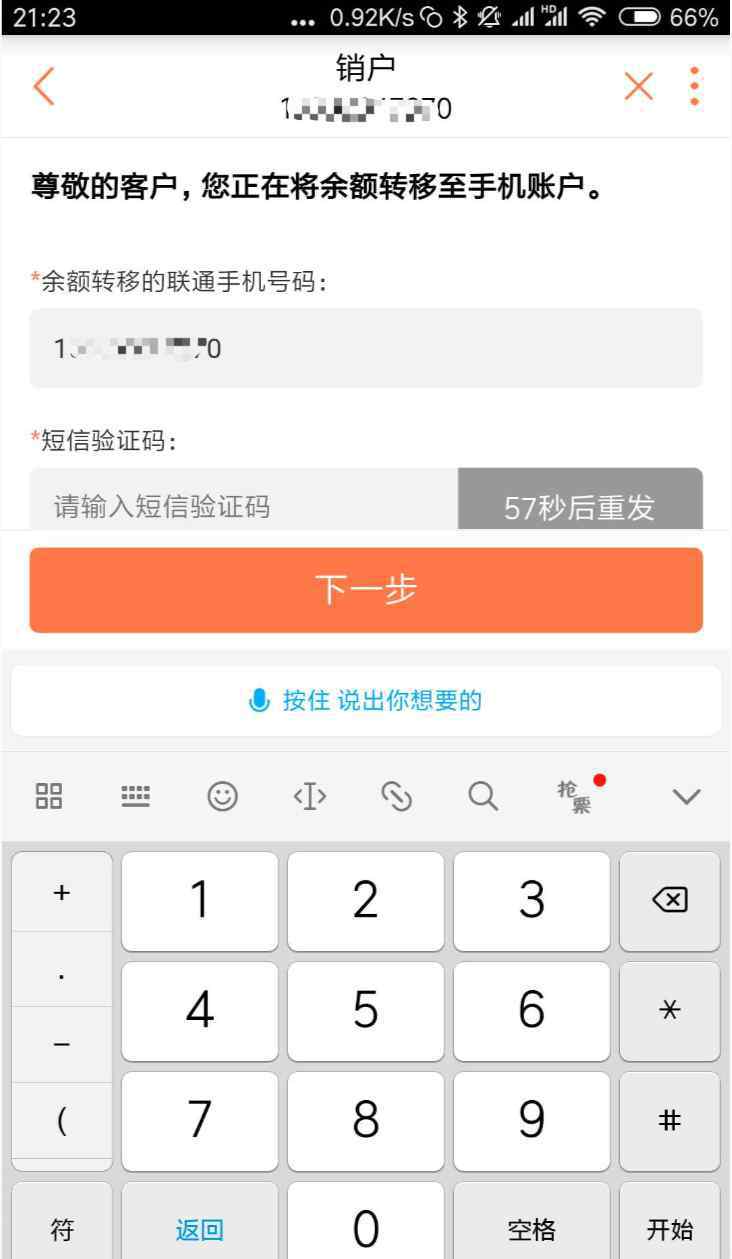The image size is (732, 1259).
Task: Open the keyboard search icon
Action: (x=483, y=796)
